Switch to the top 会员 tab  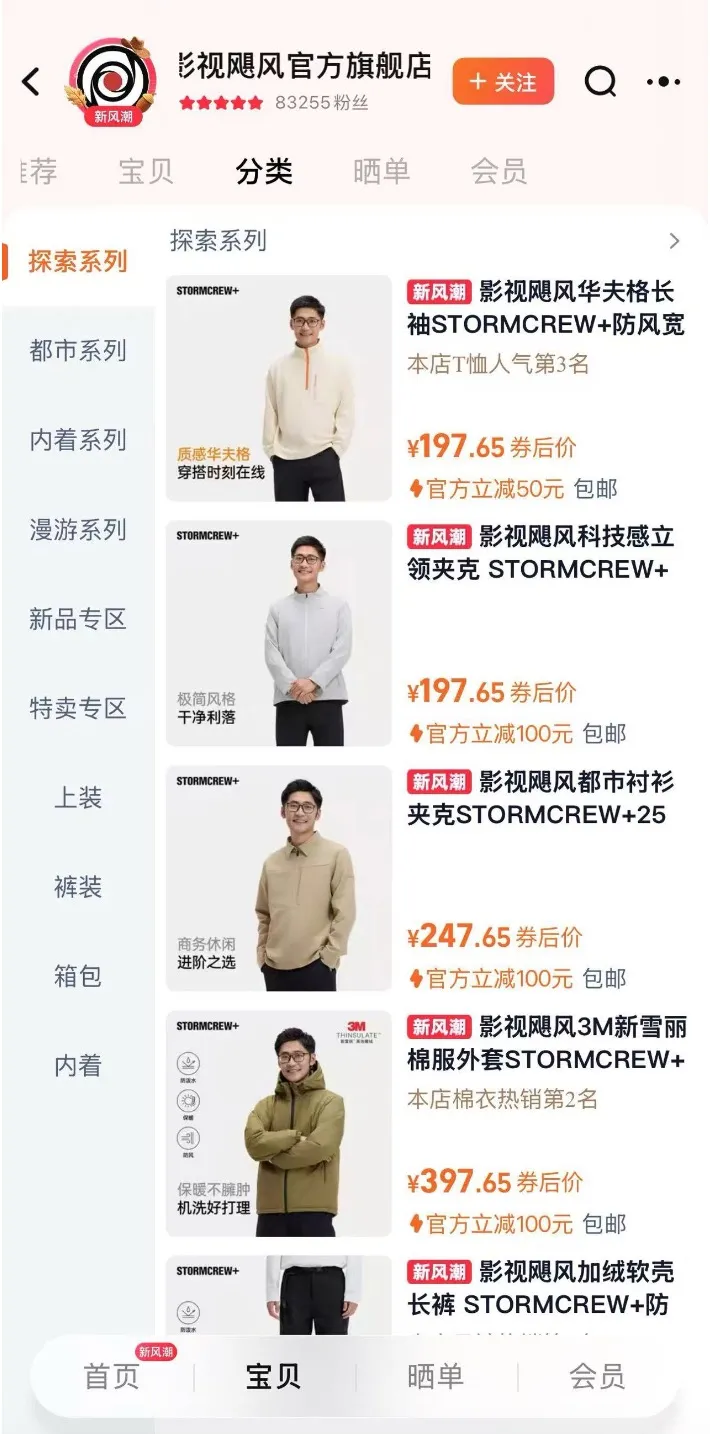tap(498, 171)
